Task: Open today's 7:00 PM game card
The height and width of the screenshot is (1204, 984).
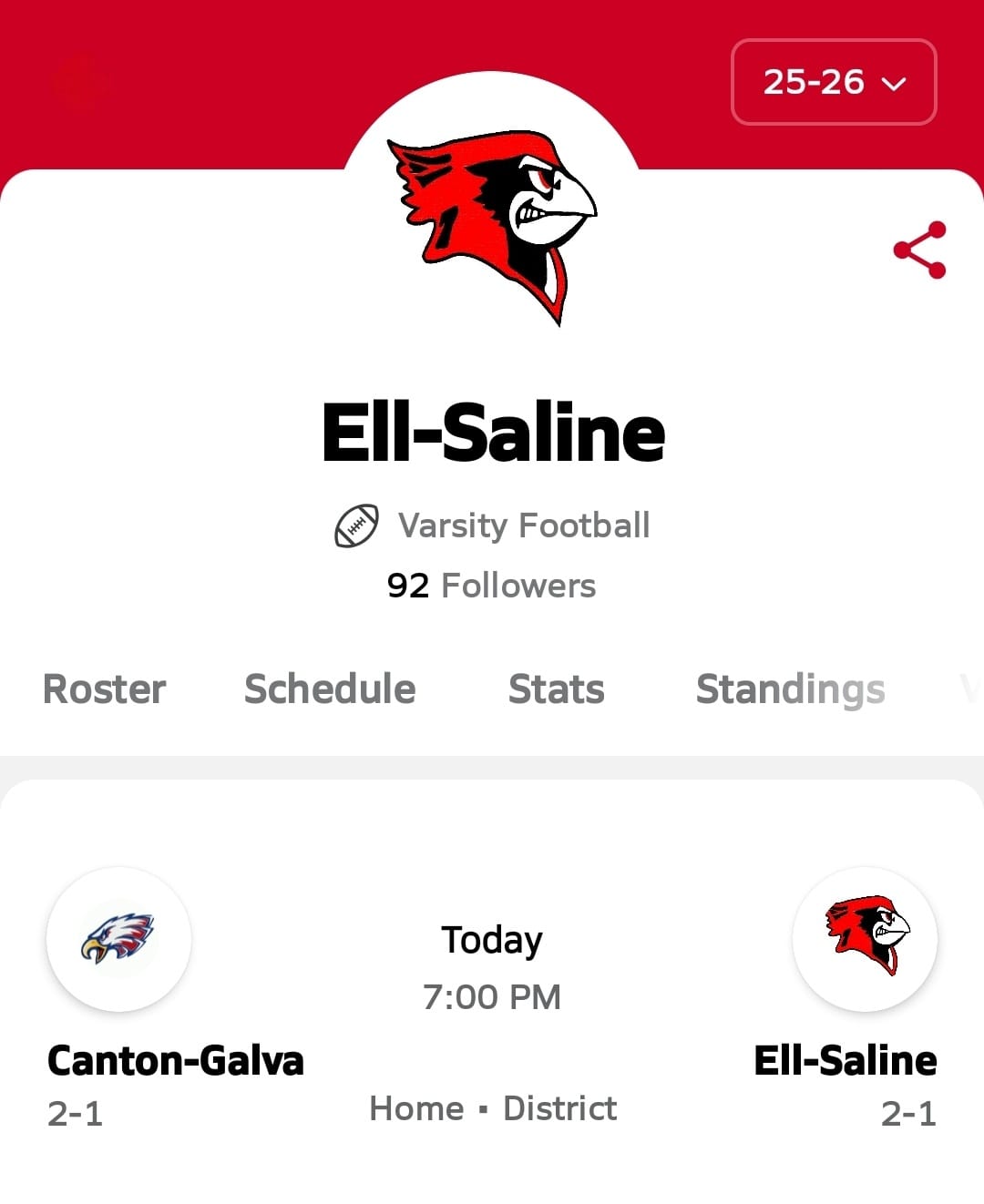Action: (492, 997)
